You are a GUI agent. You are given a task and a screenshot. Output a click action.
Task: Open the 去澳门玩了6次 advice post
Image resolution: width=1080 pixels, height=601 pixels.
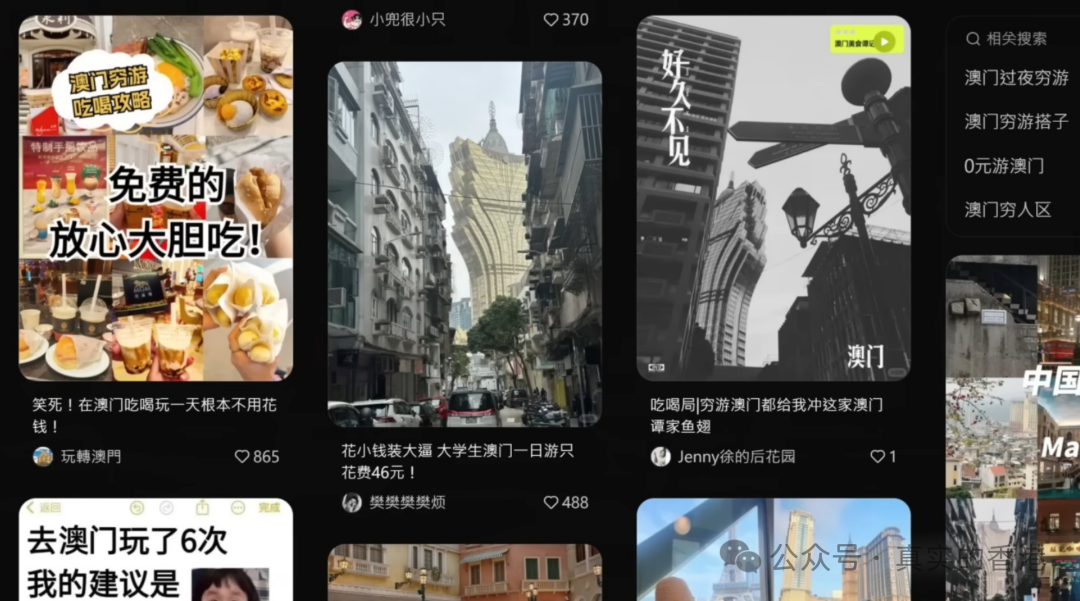pos(155,550)
